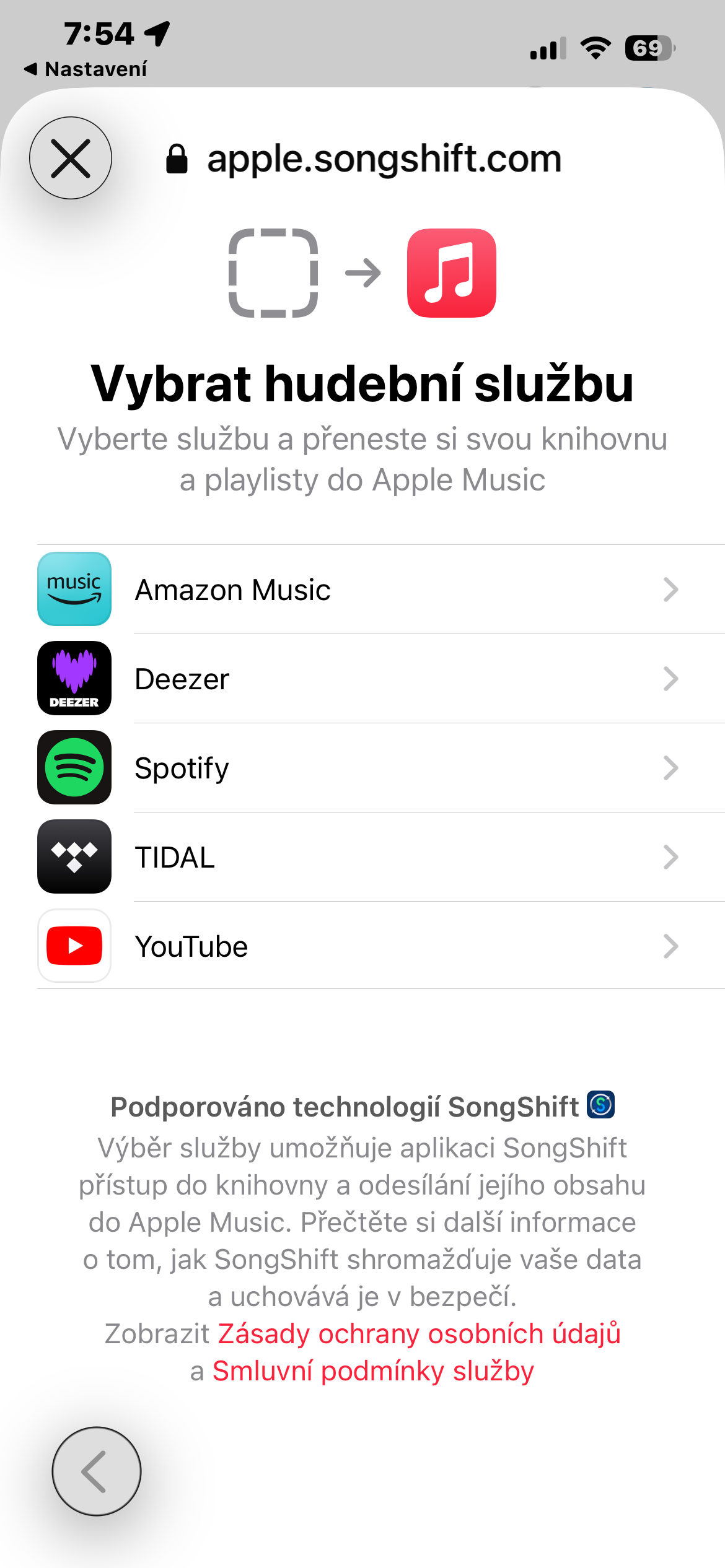Go back with the round arrow button
This screenshot has height=1568, width=725.
pyautogui.click(x=97, y=1471)
